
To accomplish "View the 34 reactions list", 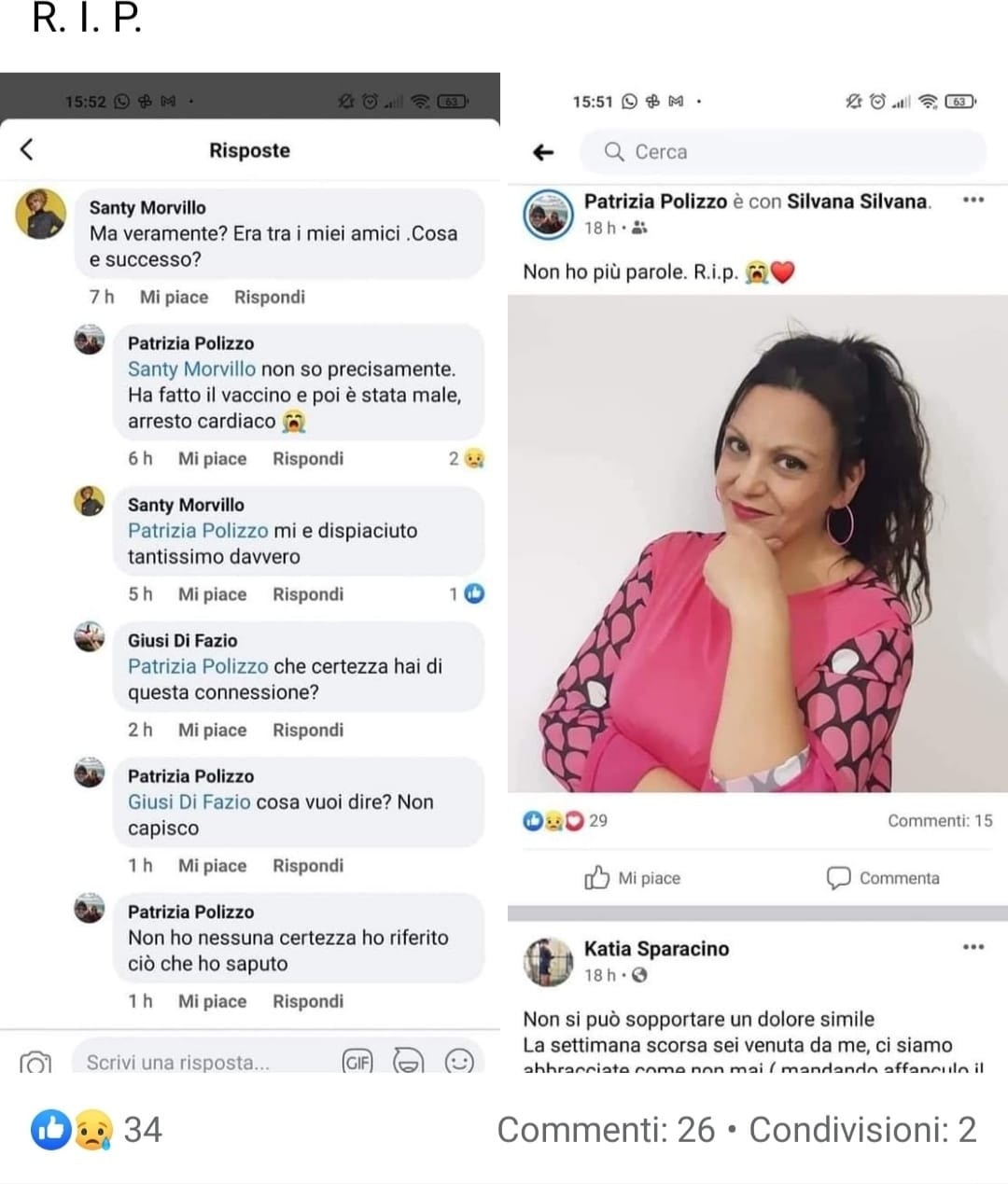I will [97, 1130].
